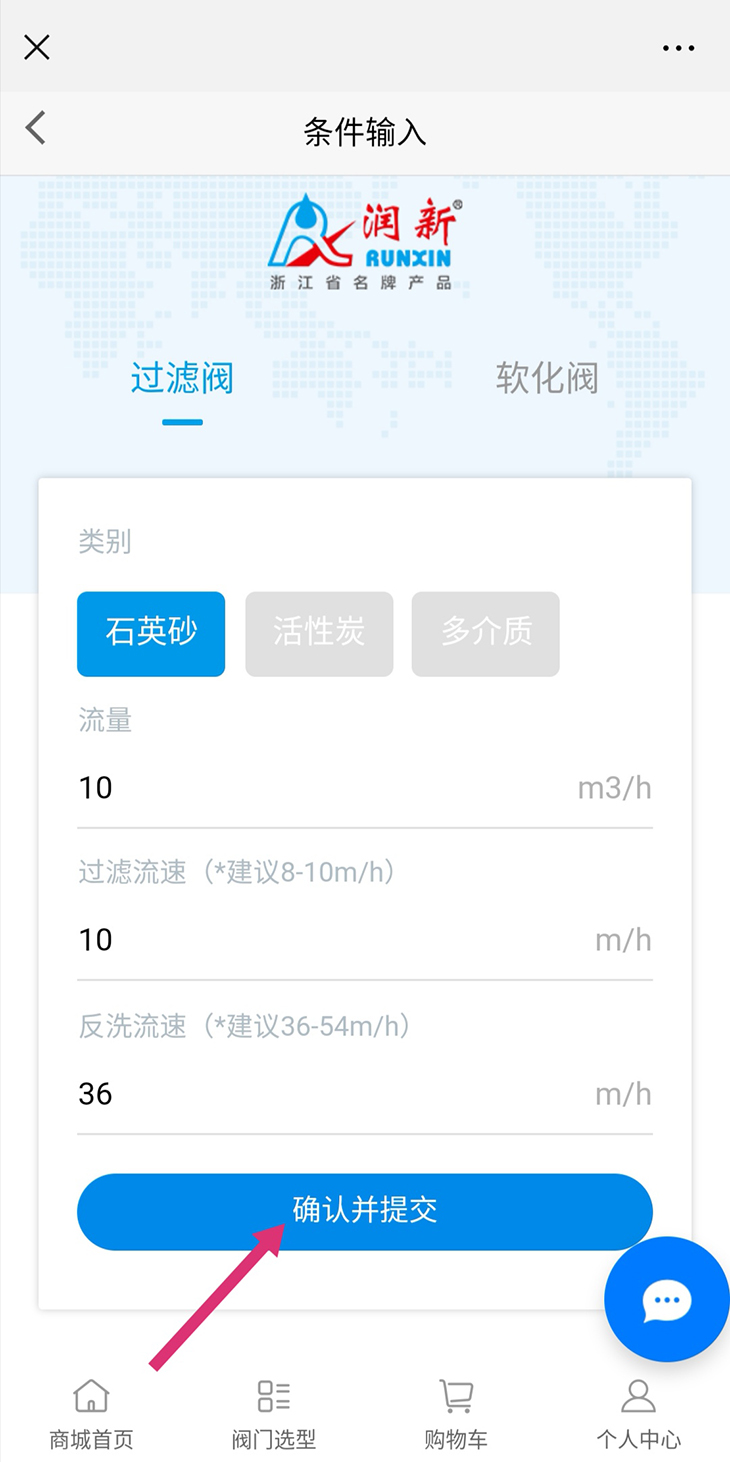
Task: Open the 阀门选型 tab
Action: point(274,1414)
